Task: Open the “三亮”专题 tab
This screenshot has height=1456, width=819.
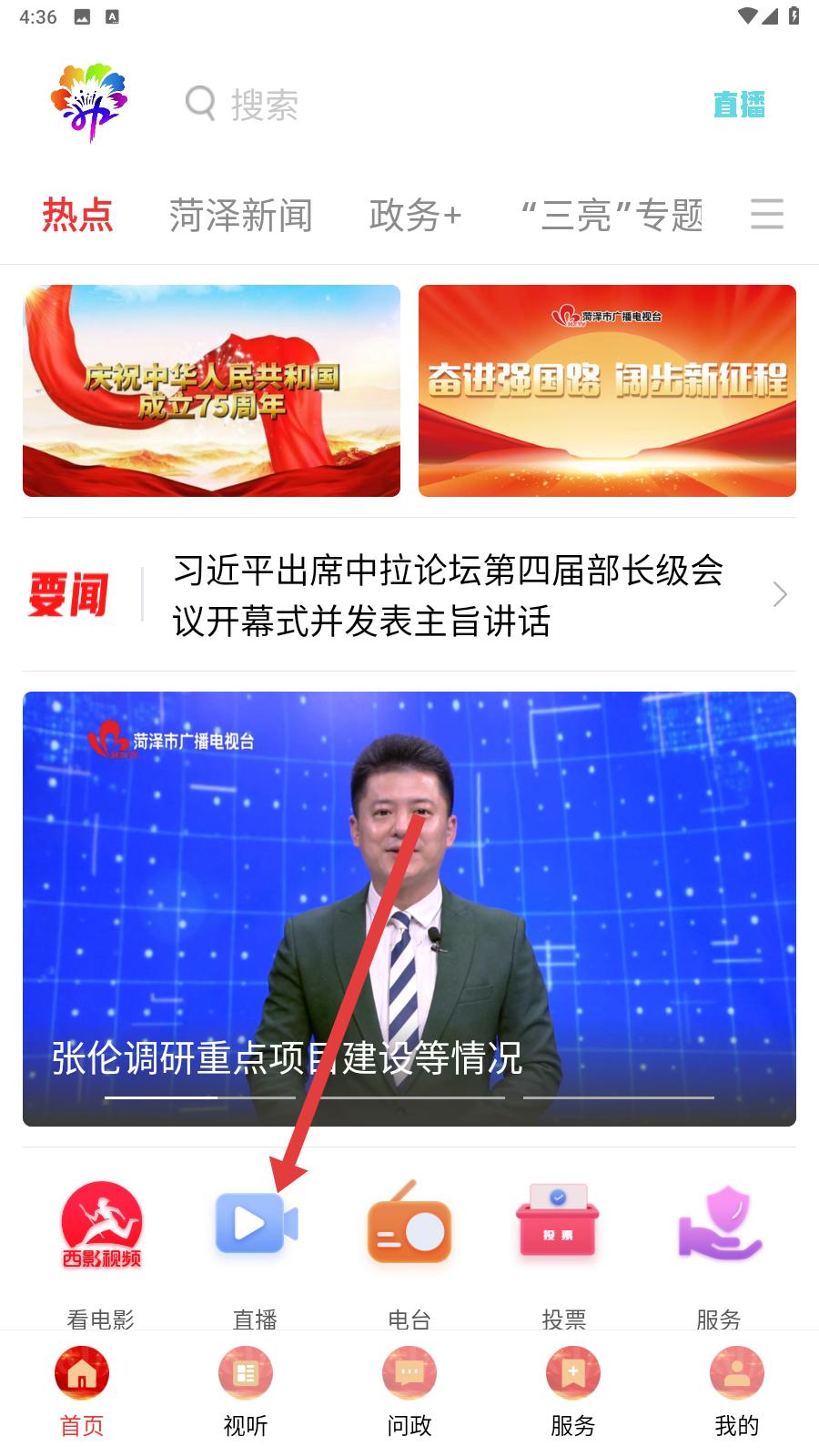Action: click(612, 216)
